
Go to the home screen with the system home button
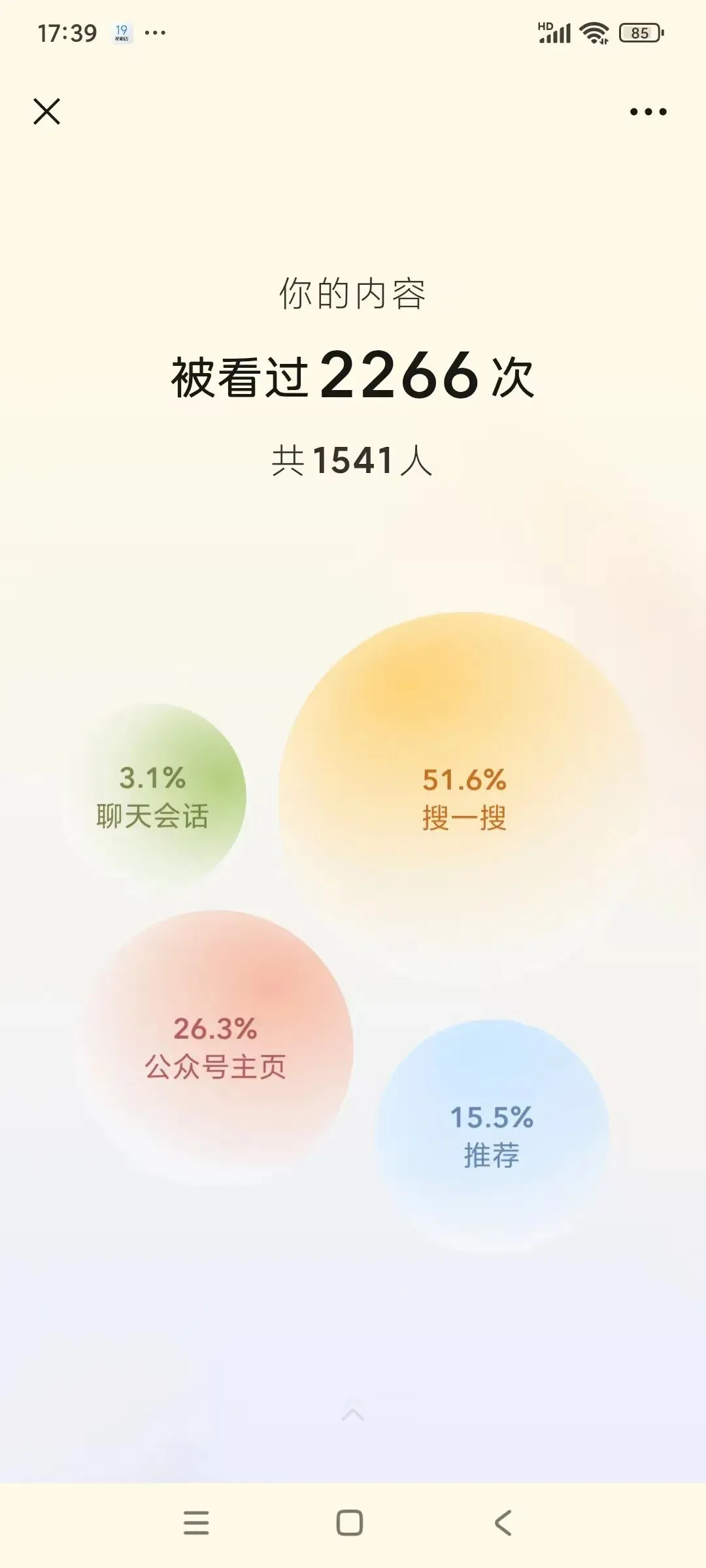tap(350, 1523)
